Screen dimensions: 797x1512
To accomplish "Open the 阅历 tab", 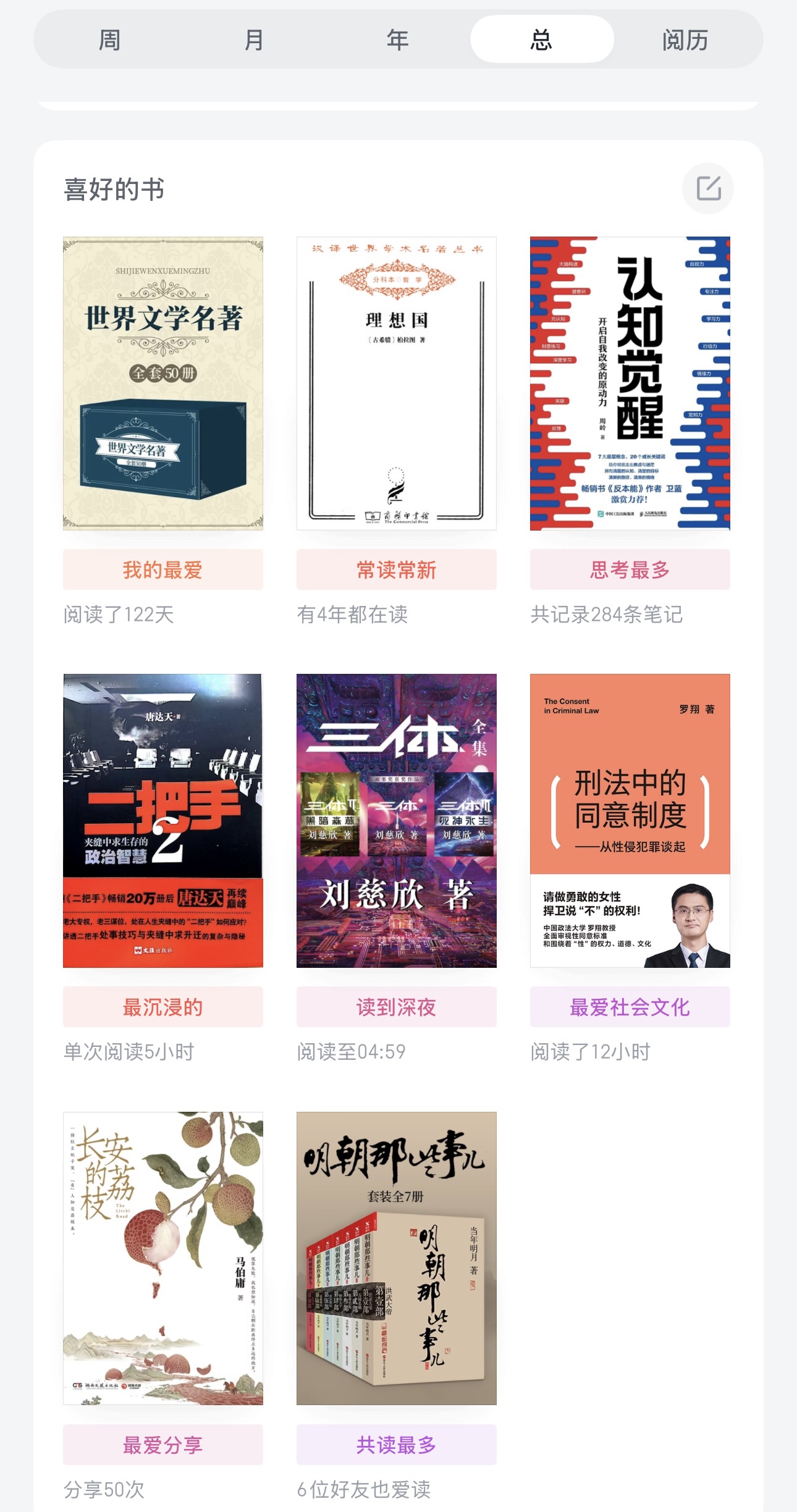I will click(685, 40).
